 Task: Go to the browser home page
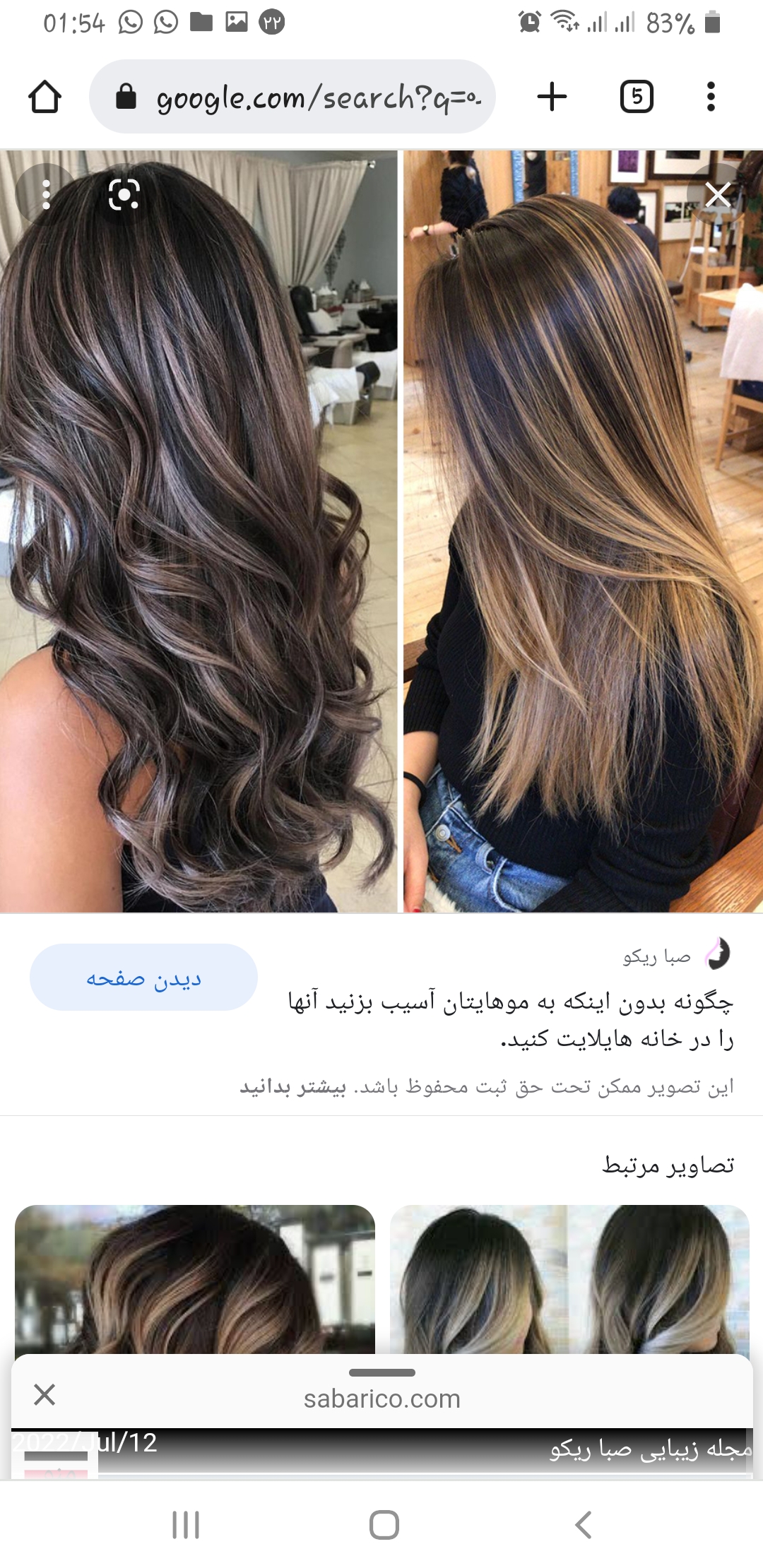45,97
